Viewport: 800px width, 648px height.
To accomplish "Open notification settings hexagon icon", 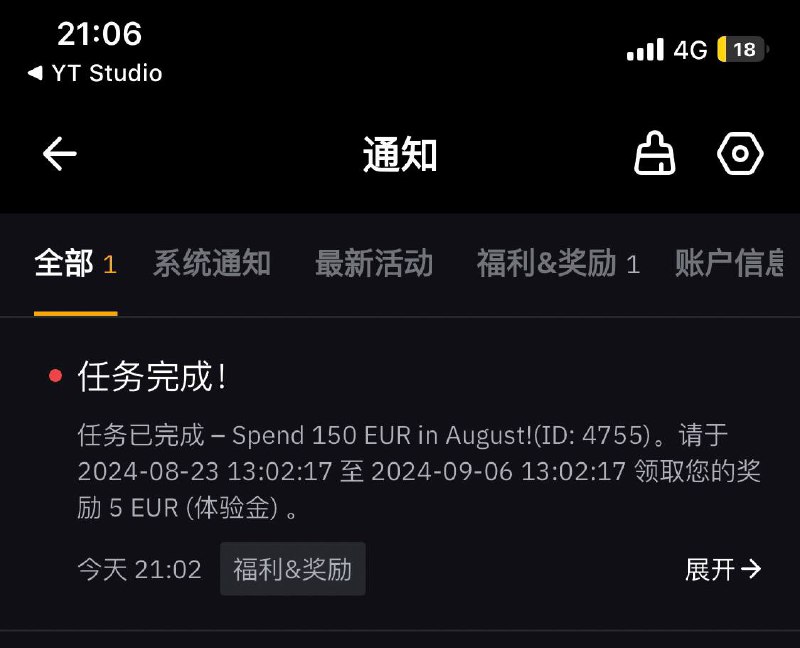I will pyautogui.click(x=740, y=154).
